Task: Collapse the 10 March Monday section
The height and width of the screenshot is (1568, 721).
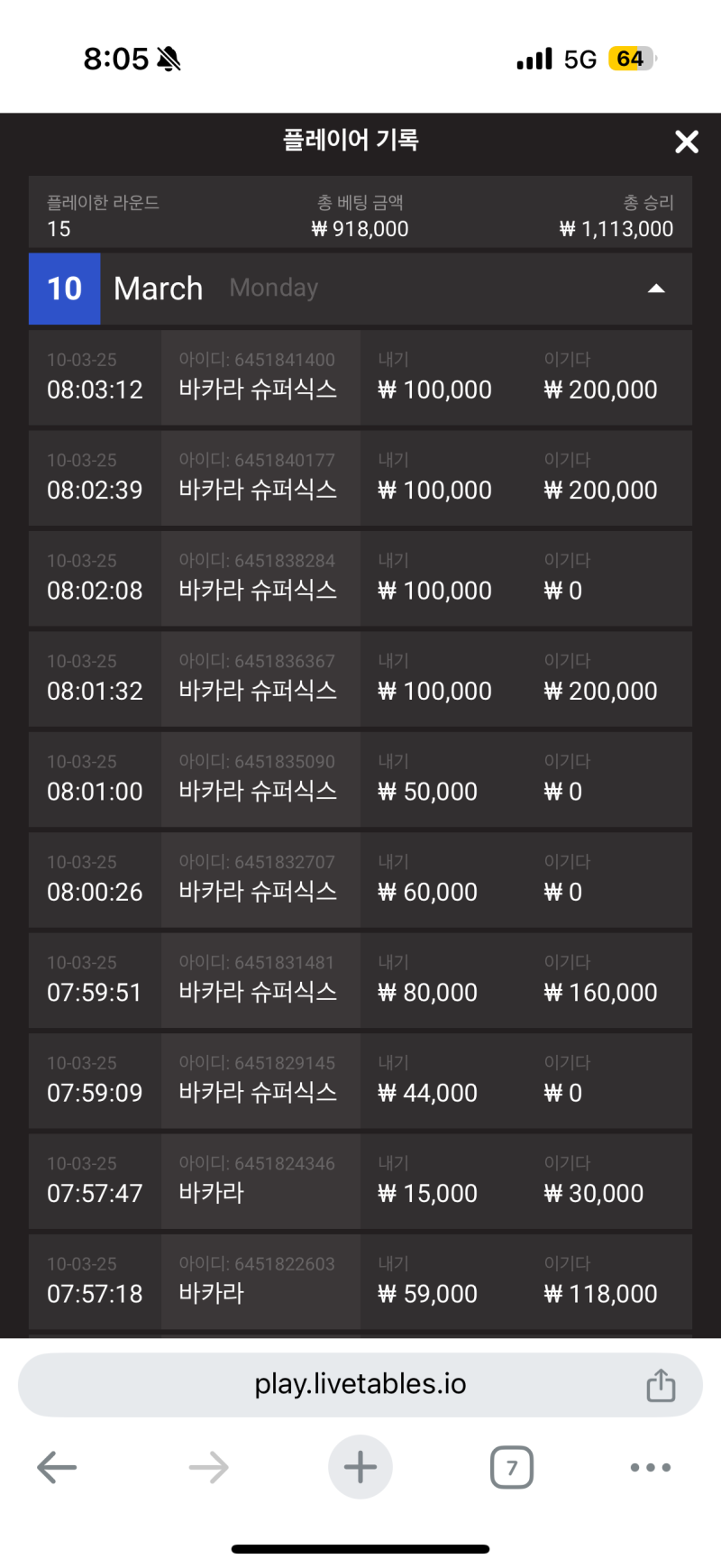Action: pyautogui.click(x=656, y=289)
